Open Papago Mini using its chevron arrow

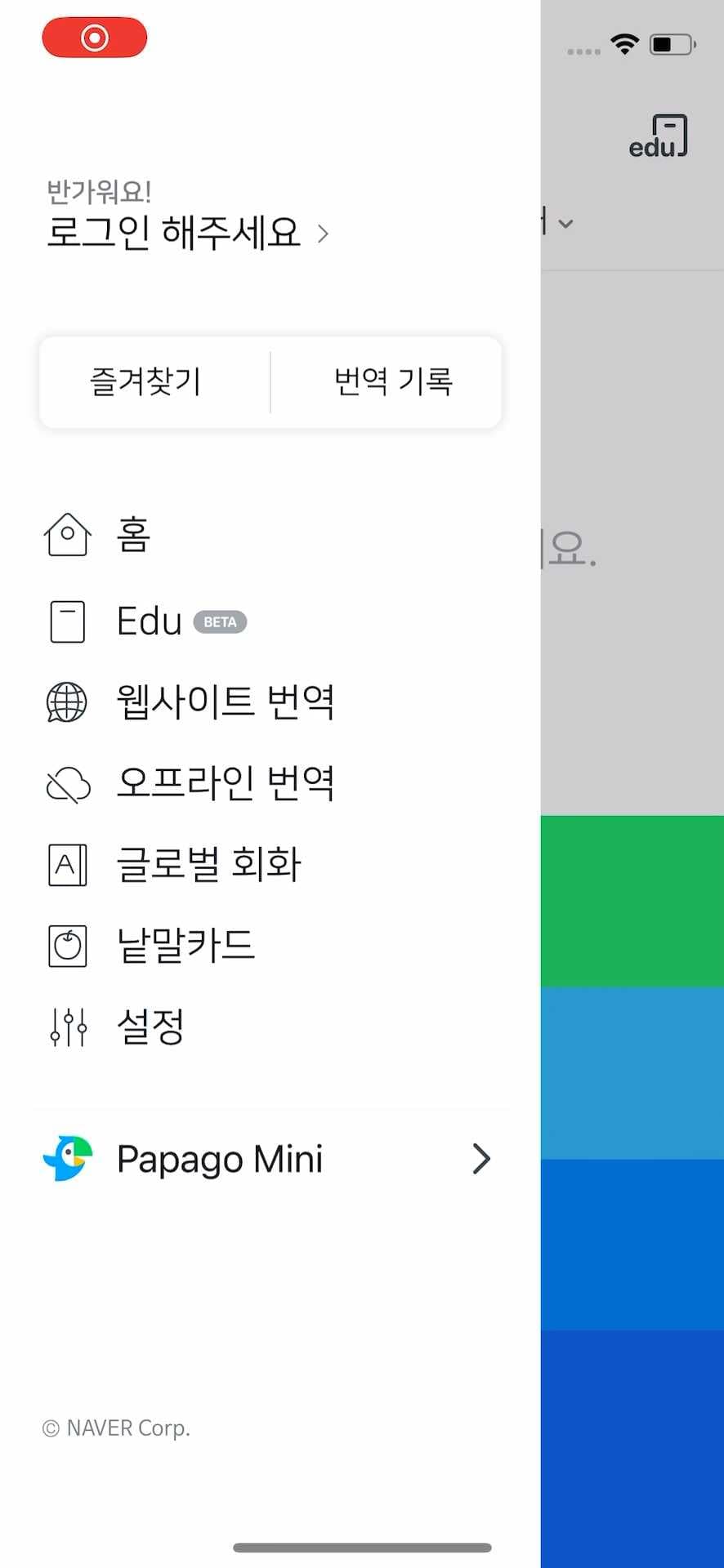(480, 1159)
